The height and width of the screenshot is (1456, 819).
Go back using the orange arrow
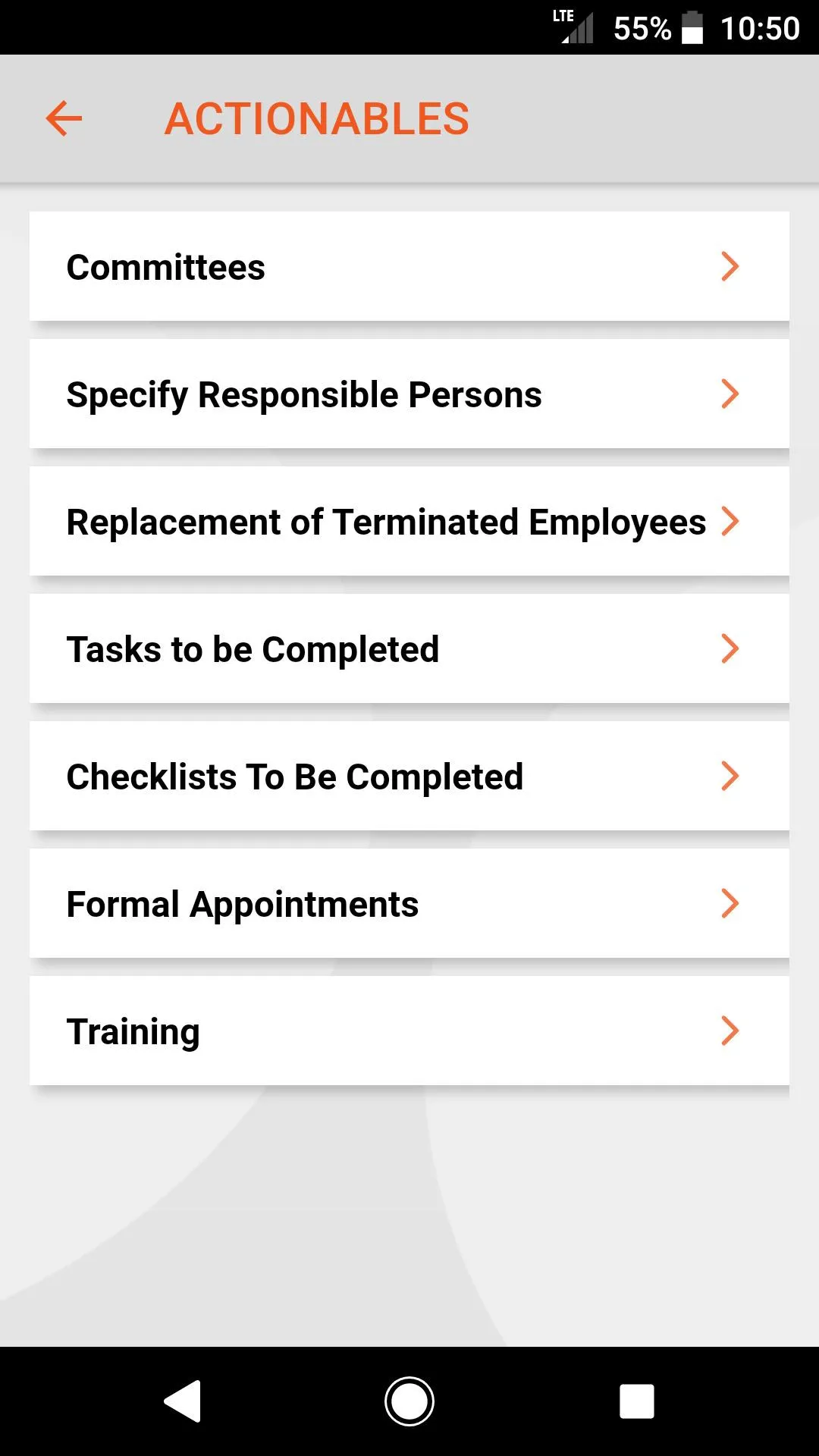pyautogui.click(x=64, y=119)
